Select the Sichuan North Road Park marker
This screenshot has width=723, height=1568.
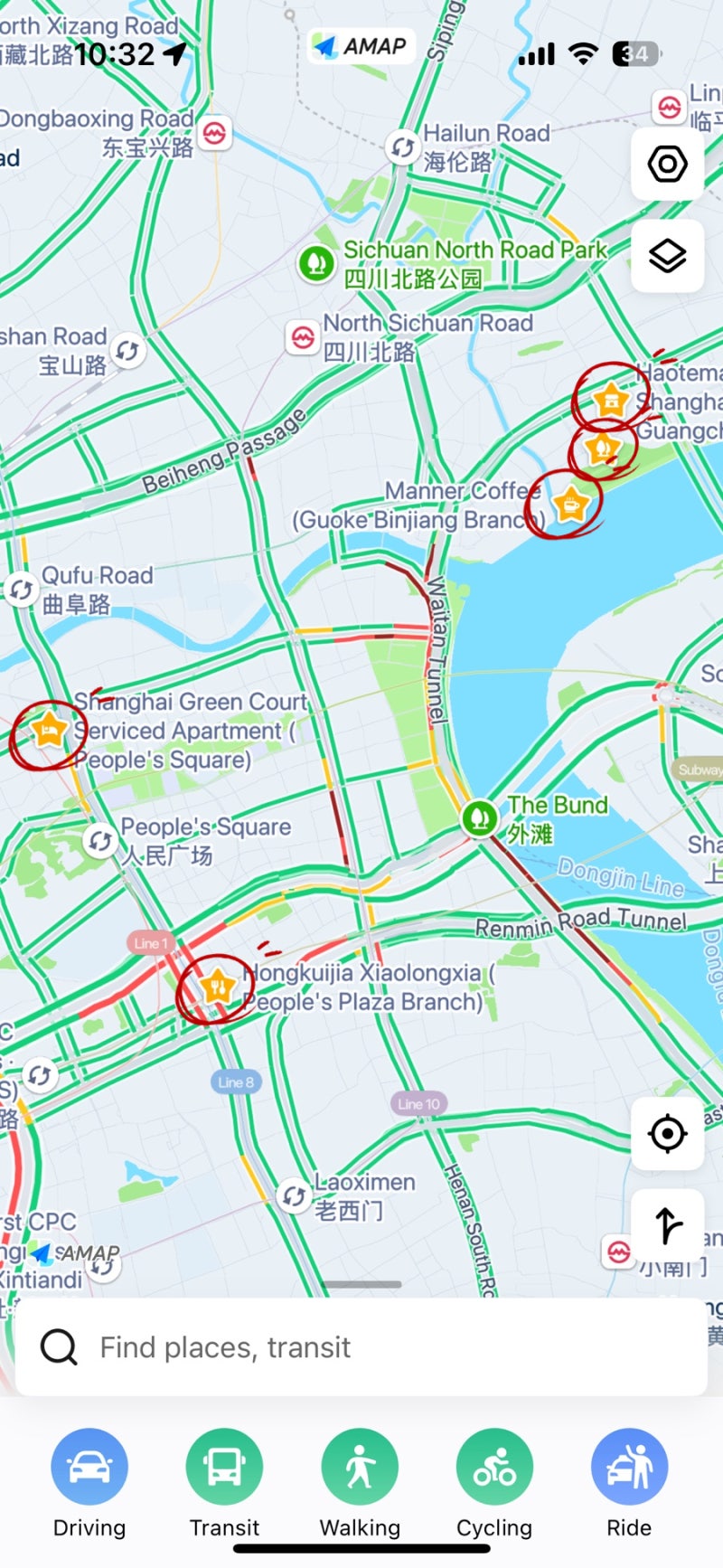[316, 264]
